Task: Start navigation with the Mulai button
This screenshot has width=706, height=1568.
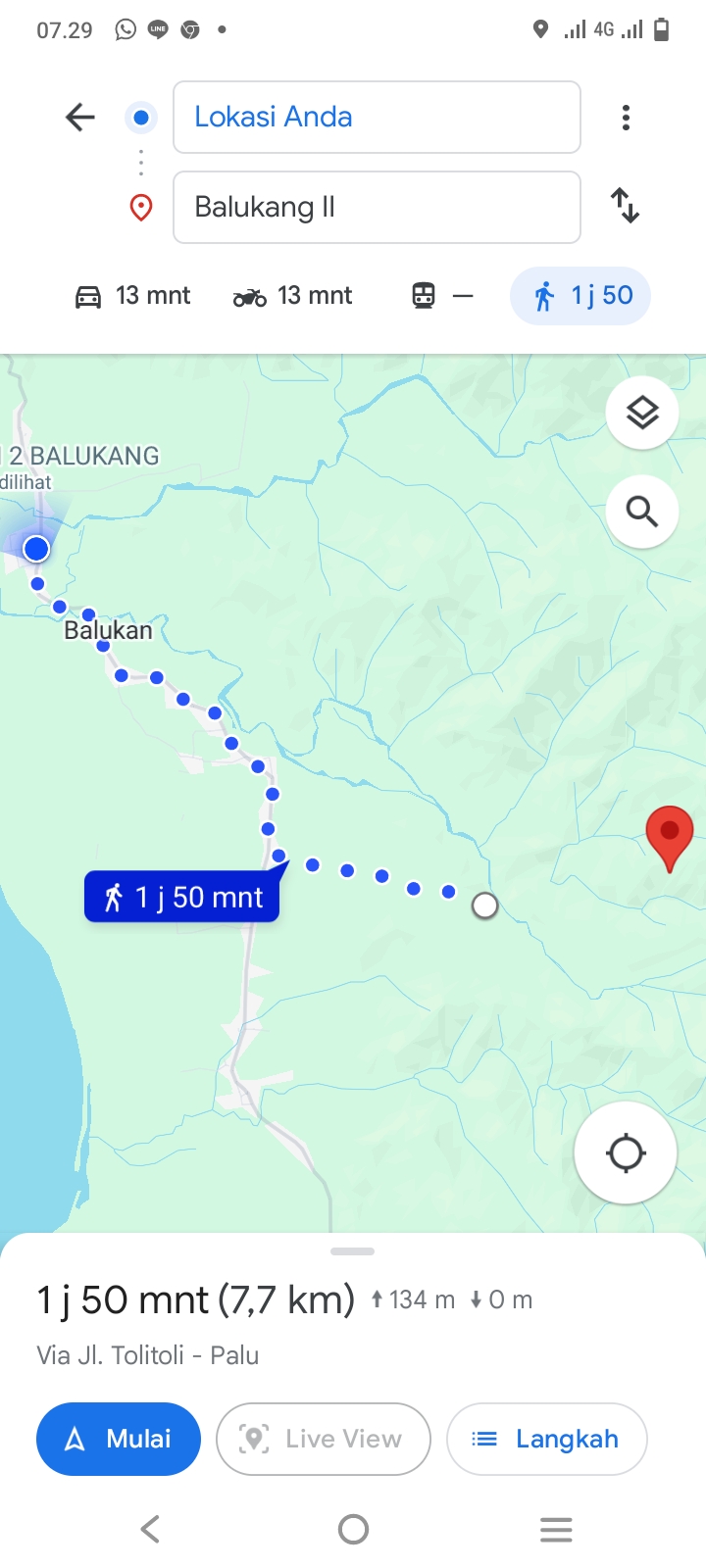Action: tap(119, 1439)
